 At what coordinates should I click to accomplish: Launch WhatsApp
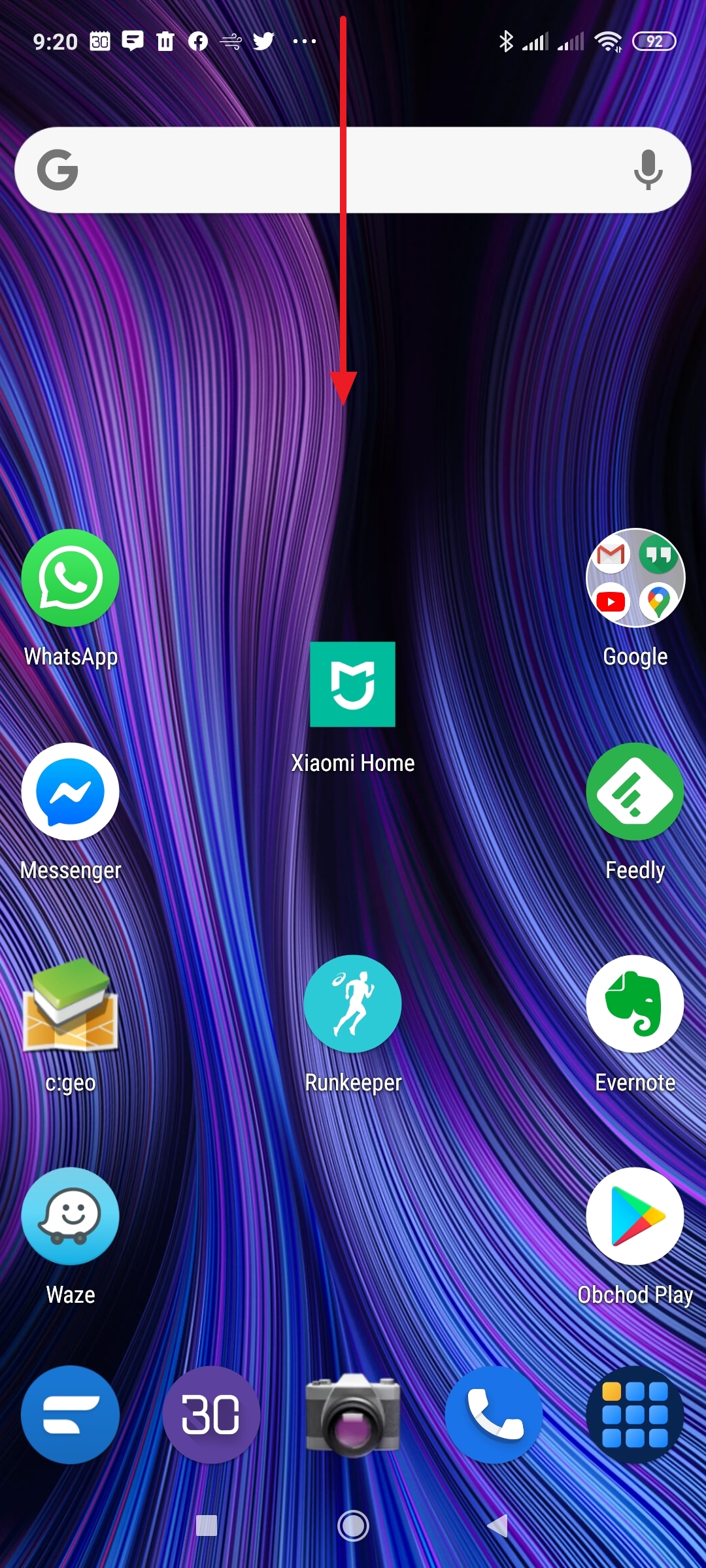[x=71, y=578]
